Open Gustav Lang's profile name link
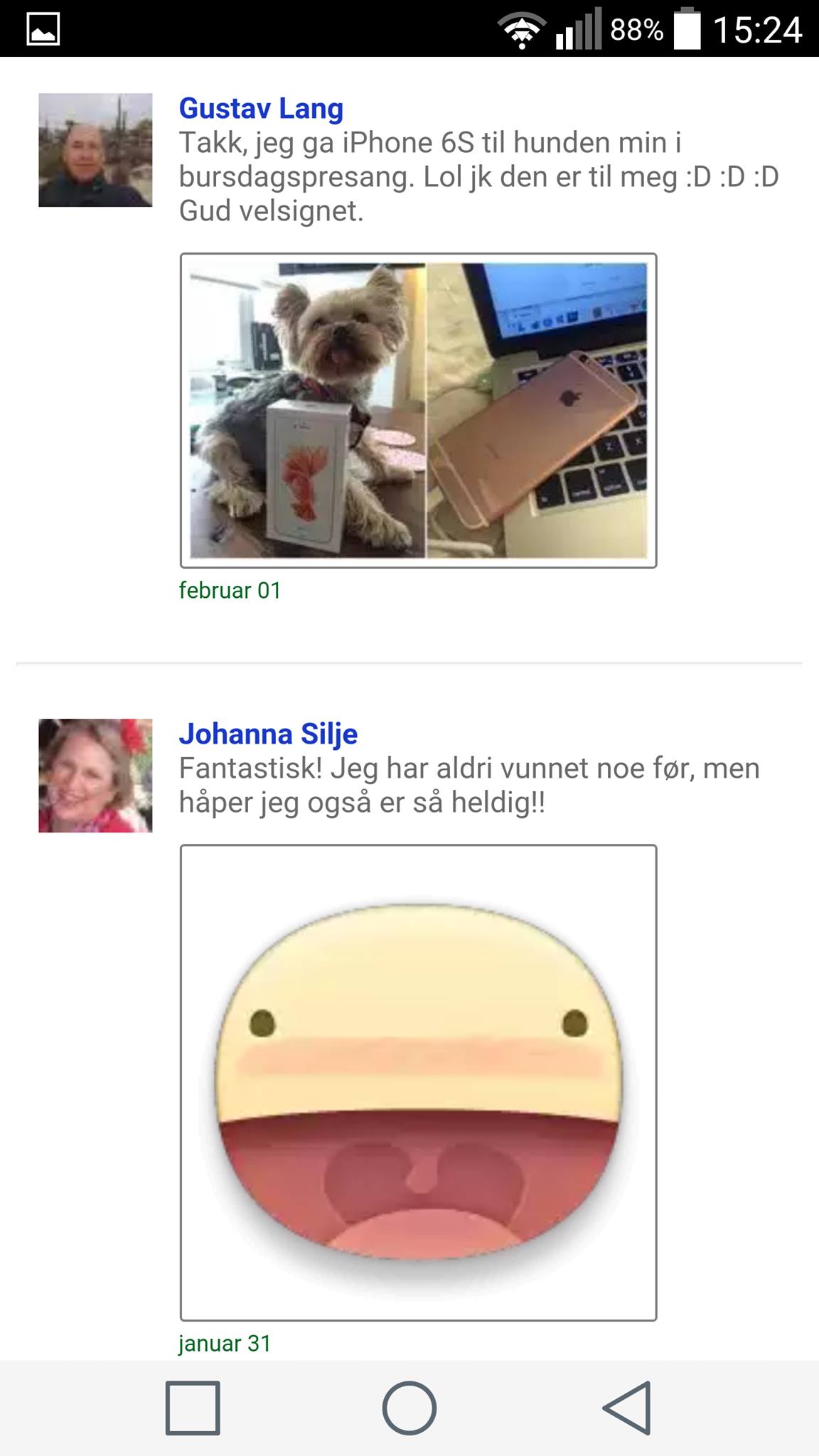The height and width of the screenshot is (1456, 819). click(261, 109)
